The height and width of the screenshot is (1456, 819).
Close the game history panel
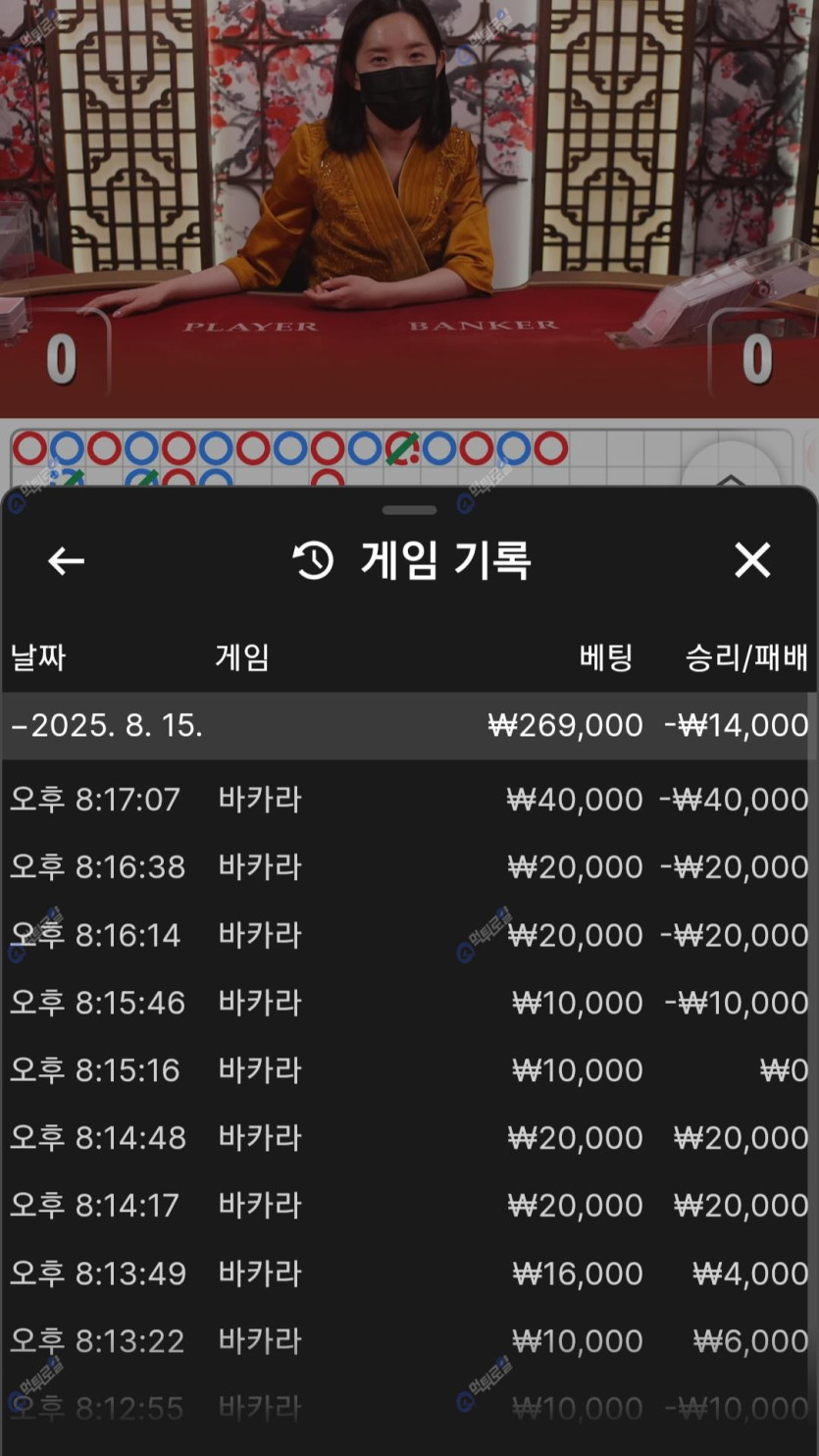[752, 561]
